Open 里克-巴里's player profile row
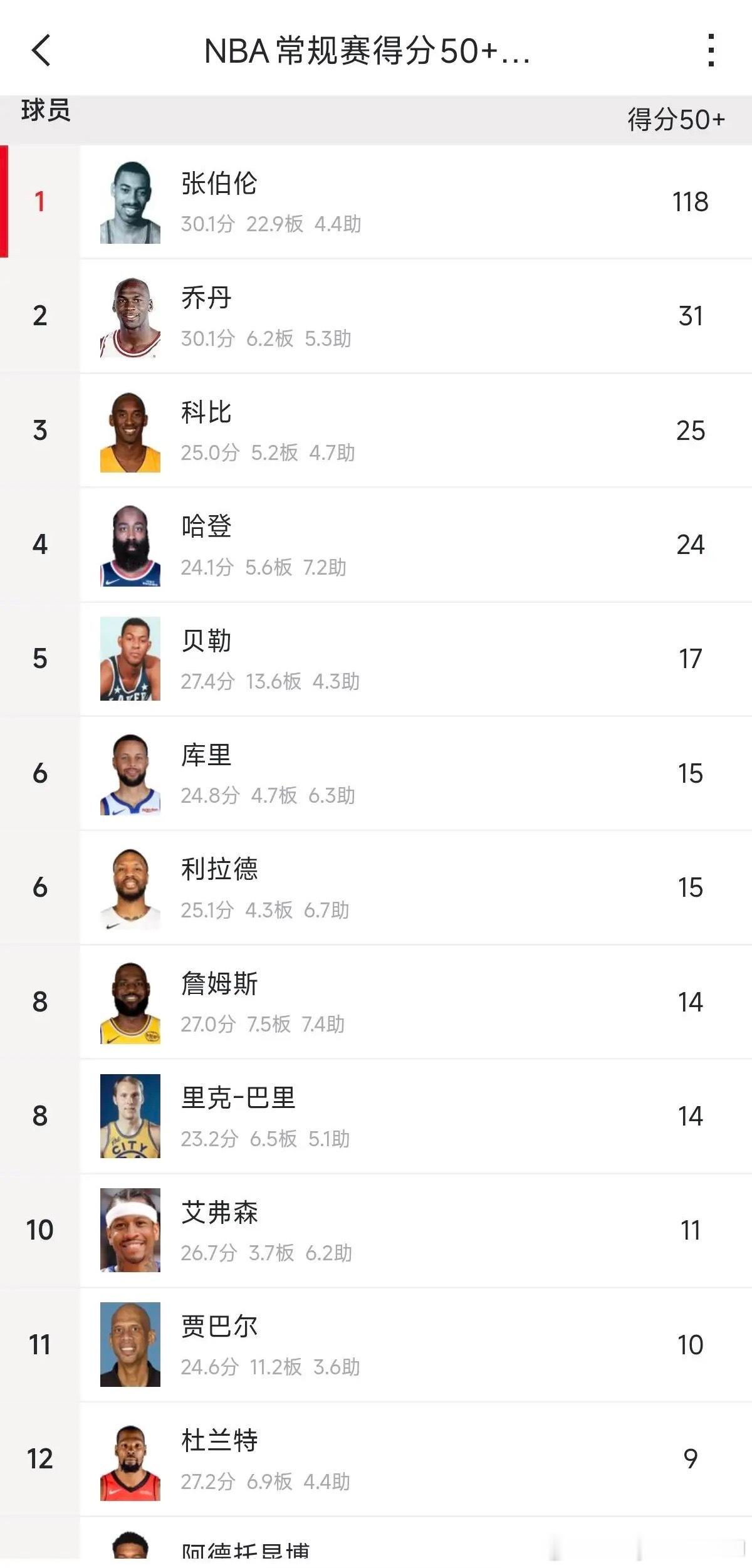The image size is (752, 1568). pyautogui.click(x=376, y=1115)
